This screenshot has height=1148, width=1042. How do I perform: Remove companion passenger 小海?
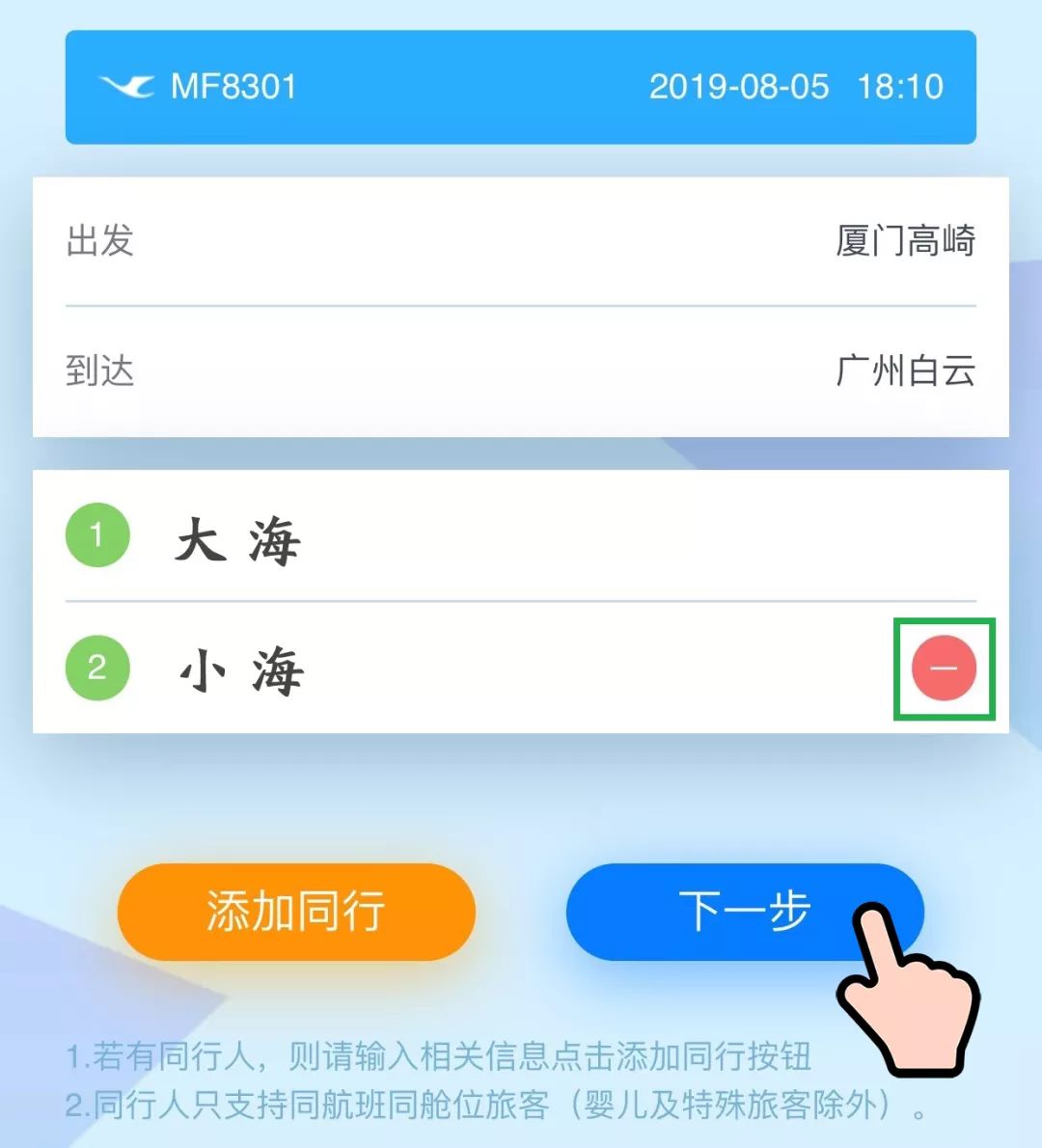pyautogui.click(x=944, y=668)
